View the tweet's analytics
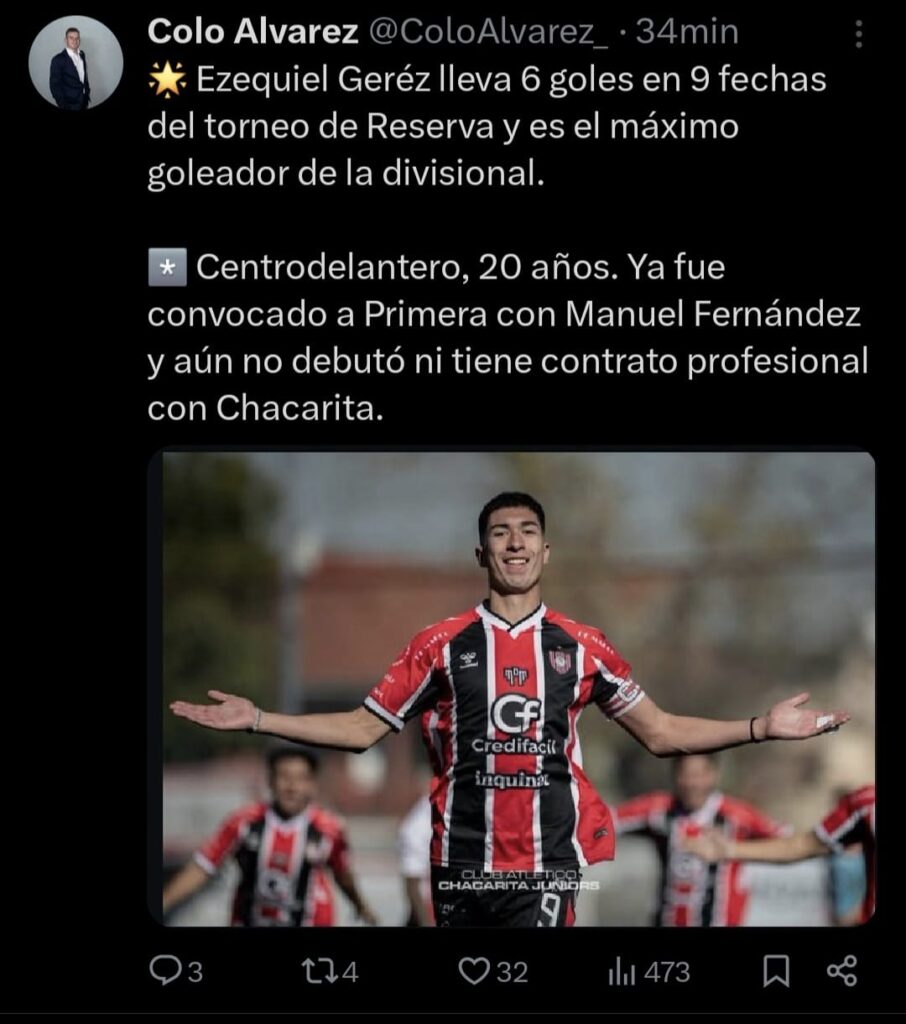Image resolution: width=906 pixels, height=1024 pixels. pos(622,971)
